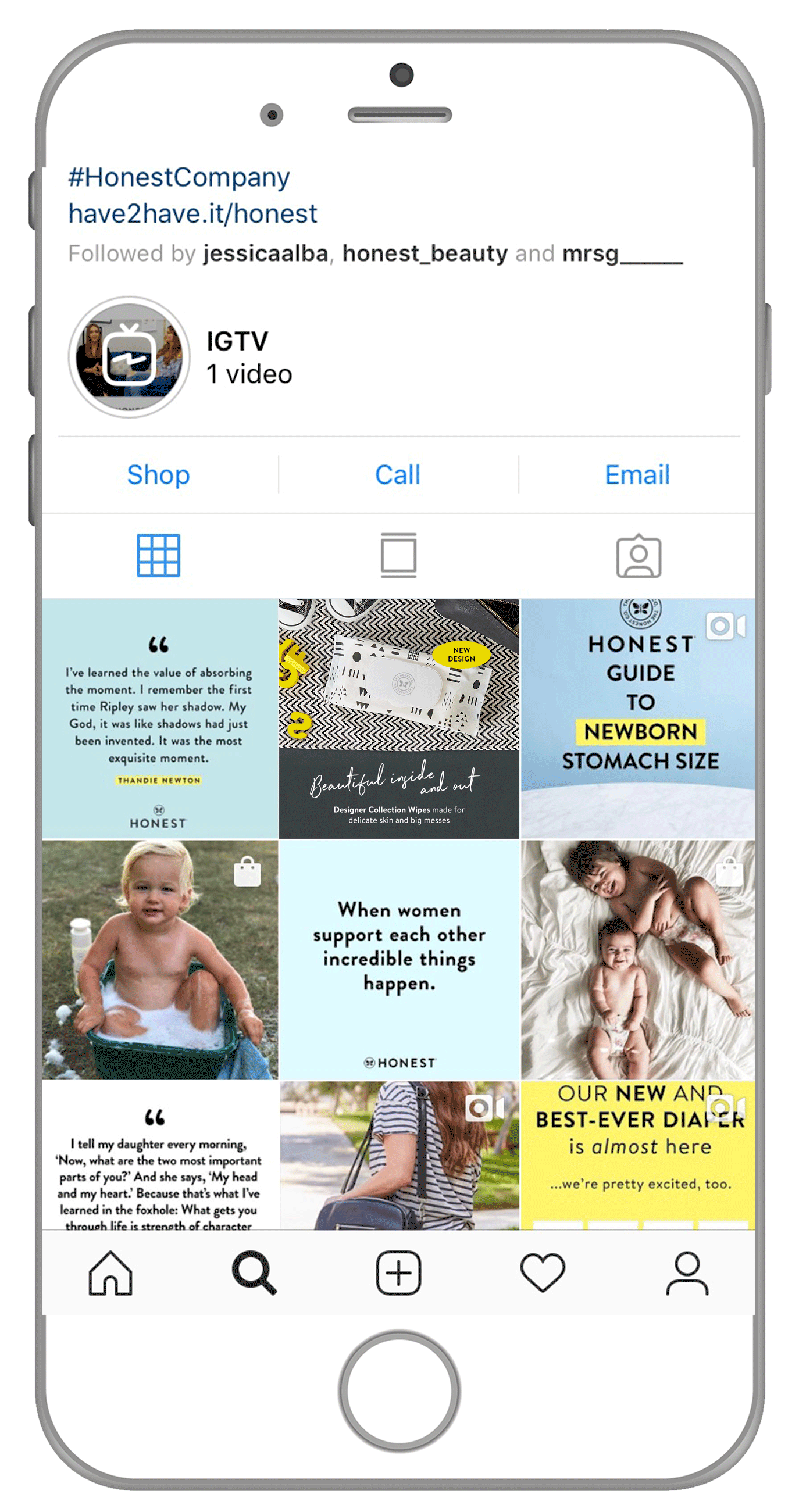The height and width of the screenshot is (1512, 799).
Task: Go to your Profile tab
Action: [686, 1272]
